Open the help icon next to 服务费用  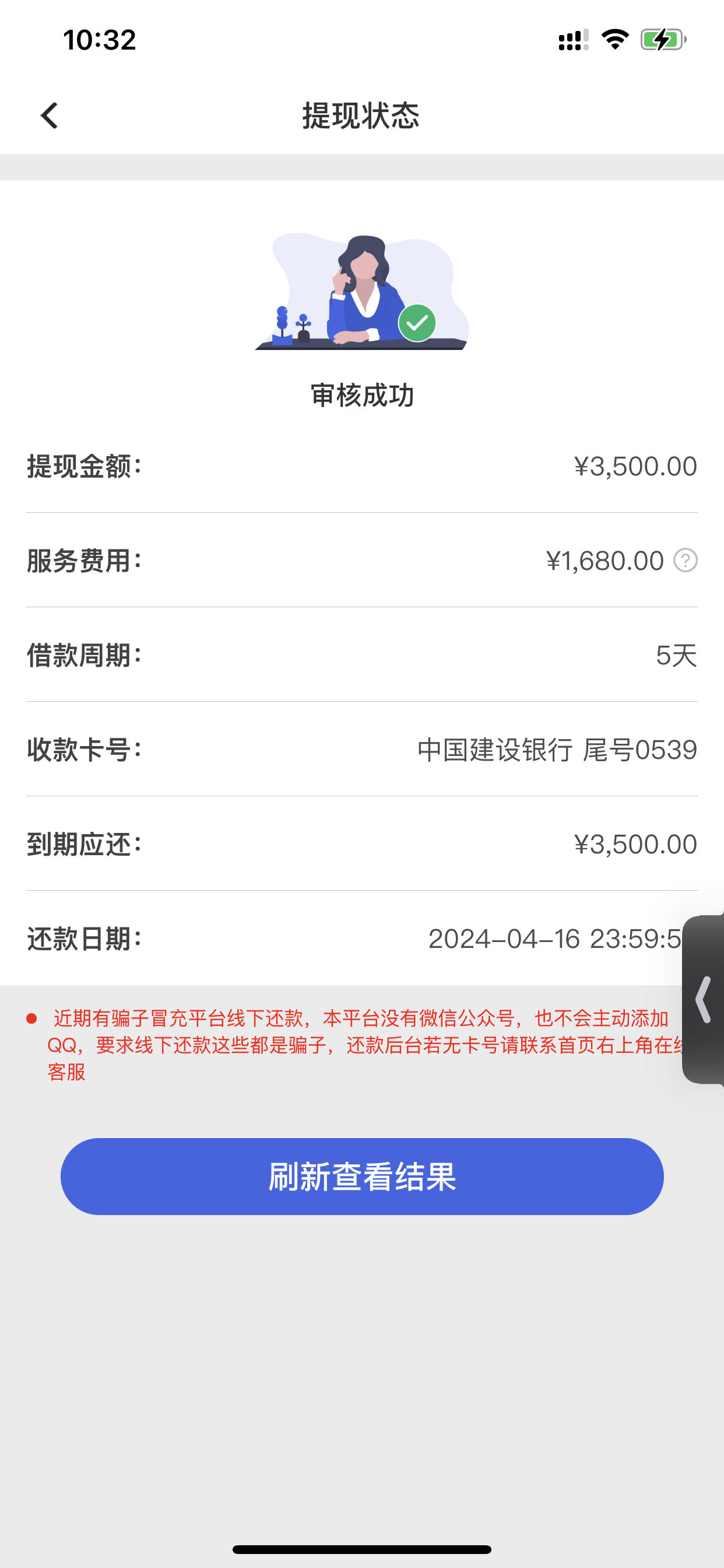[x=685, y=560]
